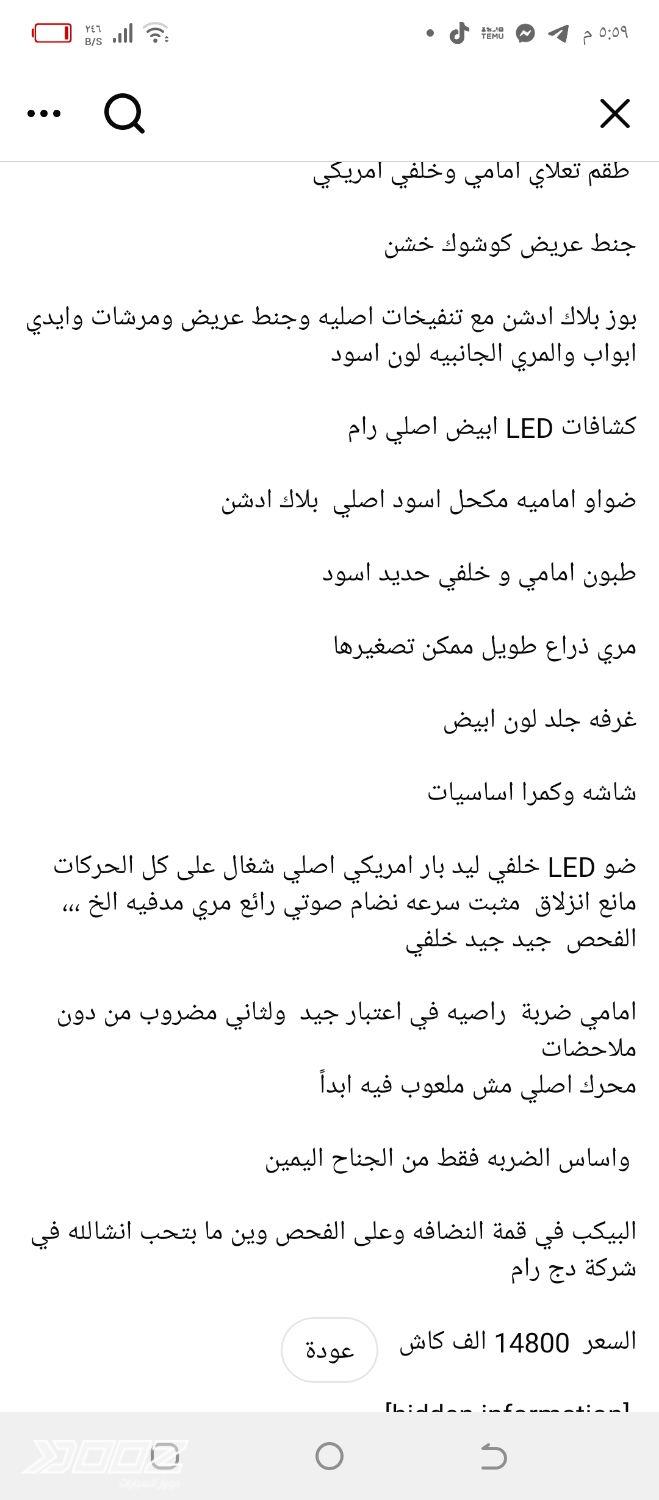659x1500 pixels.
Task: Tap the عودة button
Action: click(329, 1349)
